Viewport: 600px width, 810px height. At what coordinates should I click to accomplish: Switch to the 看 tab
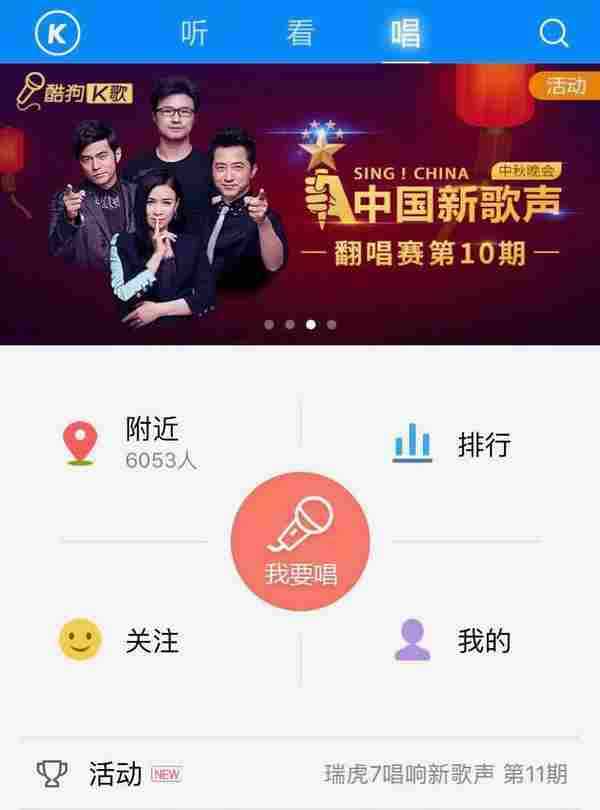[x=299, y=32]
